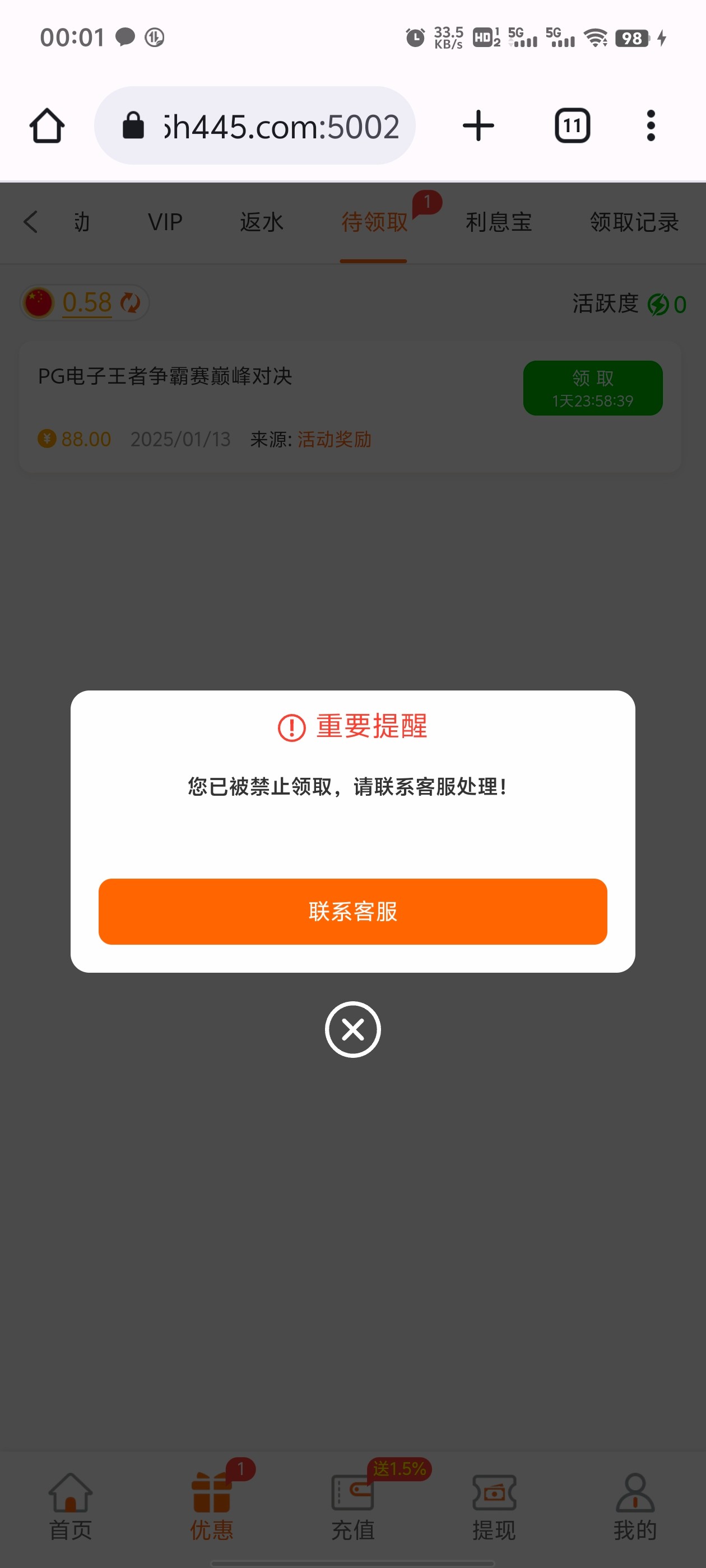Go to 首页 in the bottom navigation
Viewport: 706px width, 1568px height.
click(71, 1505)
